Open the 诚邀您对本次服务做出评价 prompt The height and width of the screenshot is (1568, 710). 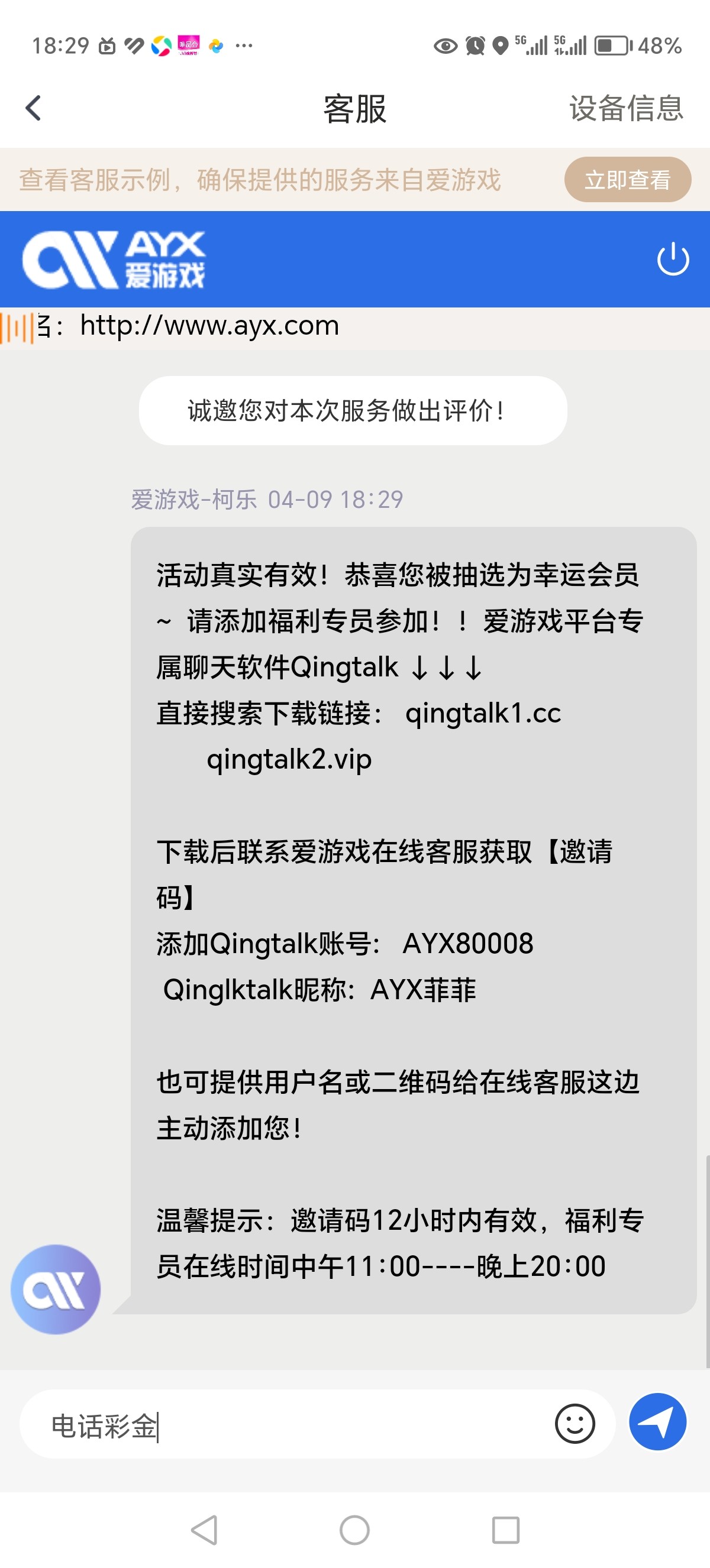pos(353,411)
